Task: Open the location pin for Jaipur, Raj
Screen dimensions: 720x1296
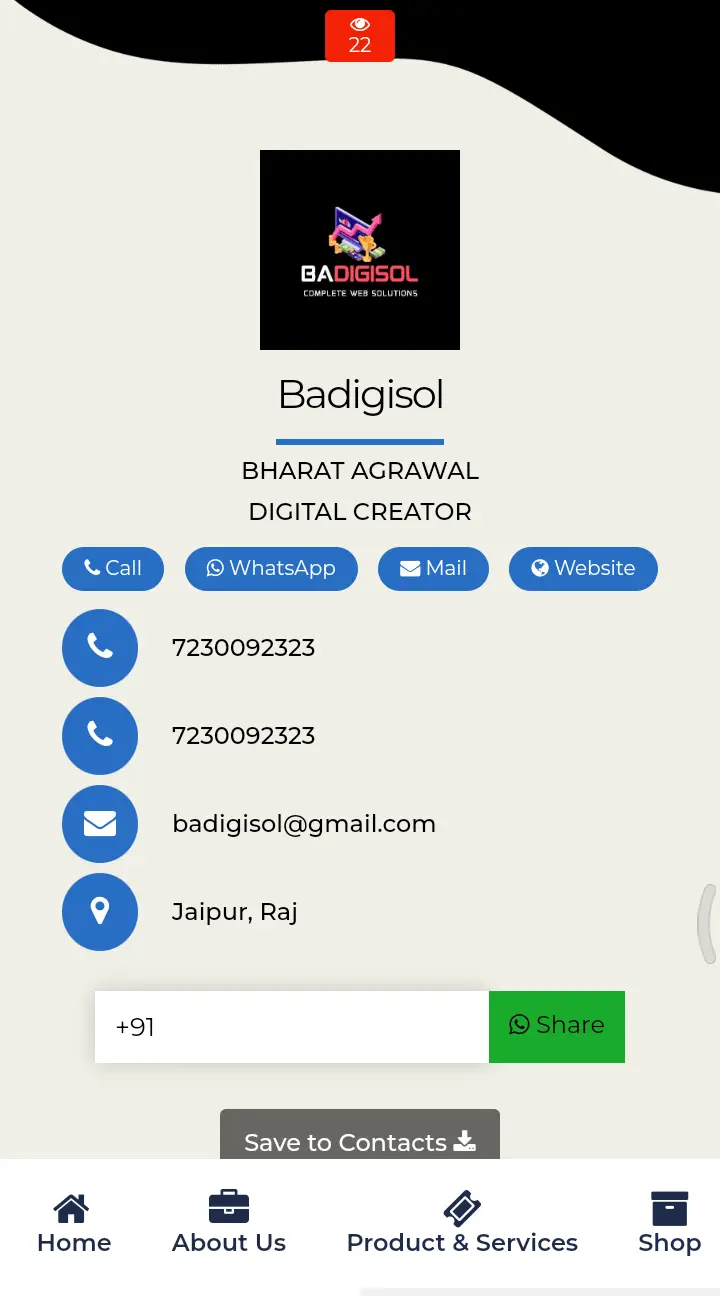Action: pos(100,912)
